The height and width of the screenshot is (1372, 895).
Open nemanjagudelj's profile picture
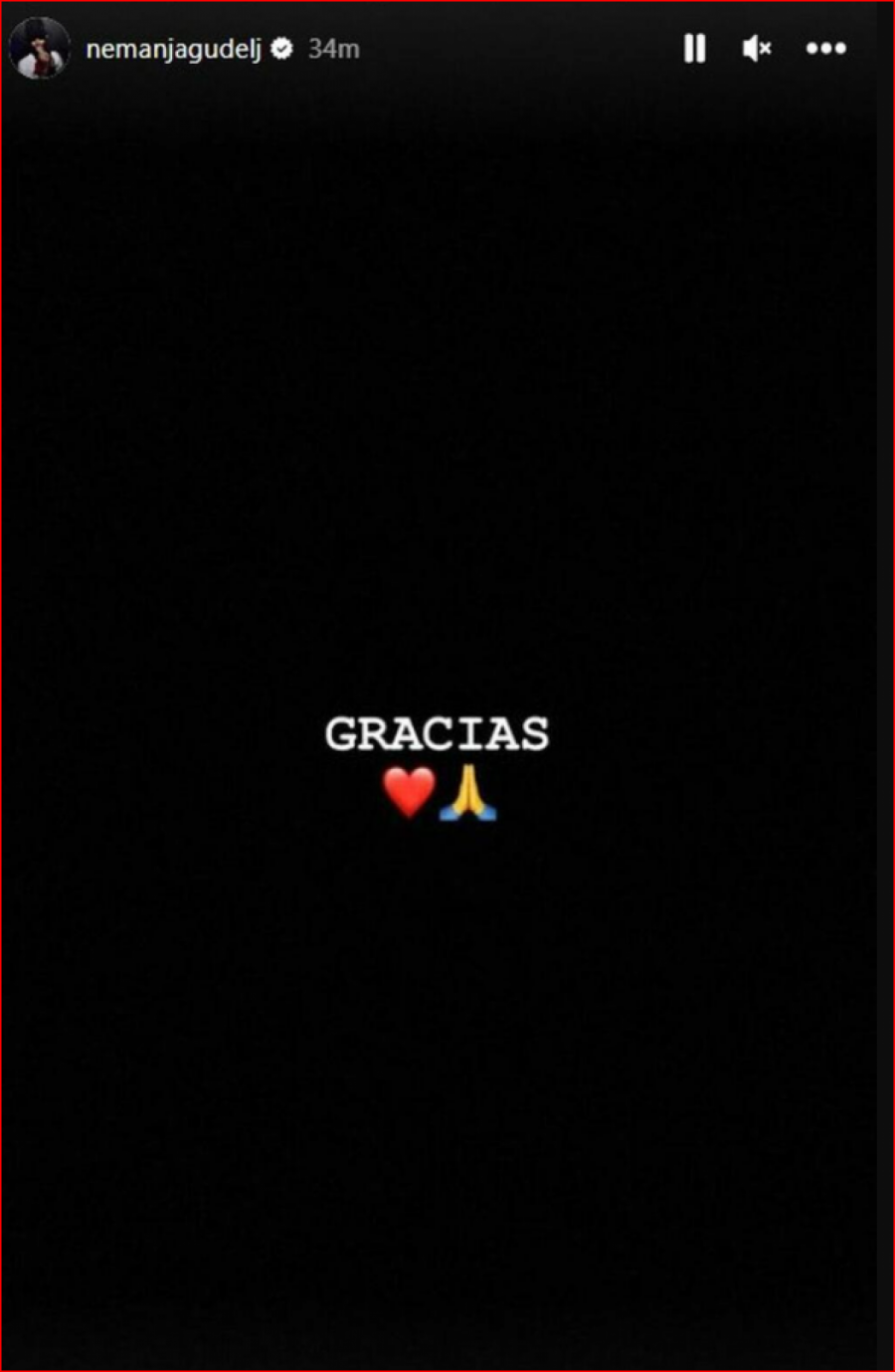click(x=40, y=49)
